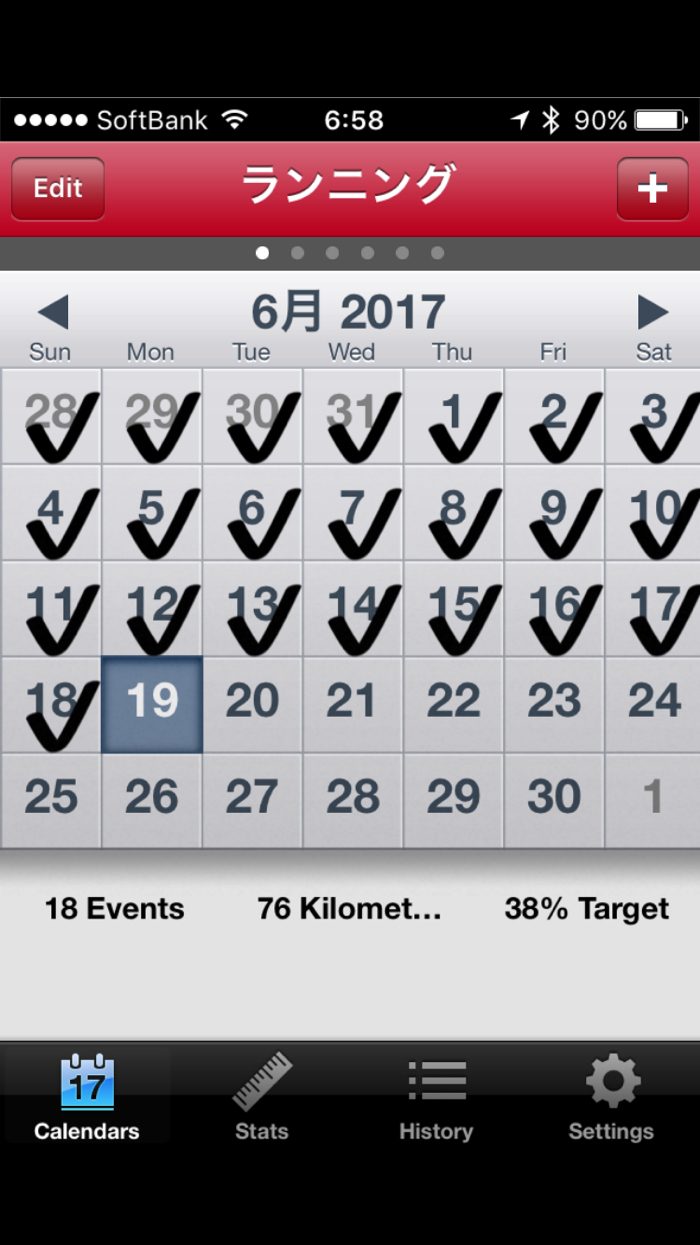The image size is (700, 1245).
Task: Go to next month arrow
Action: (652, 313)
